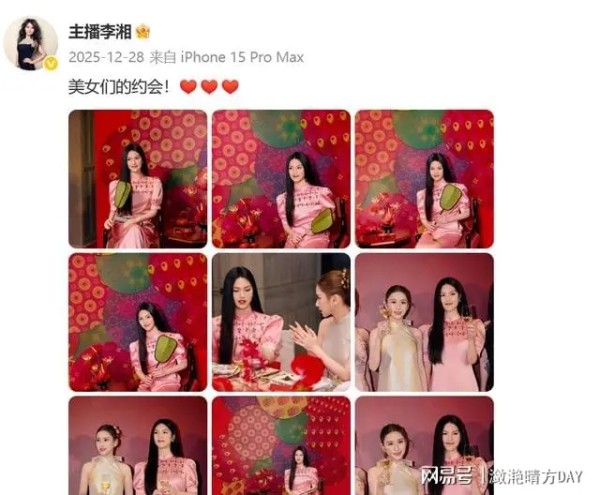The image size is (600, 495).
Task: Open the first photo in the grid
Action: pos(138,179)
